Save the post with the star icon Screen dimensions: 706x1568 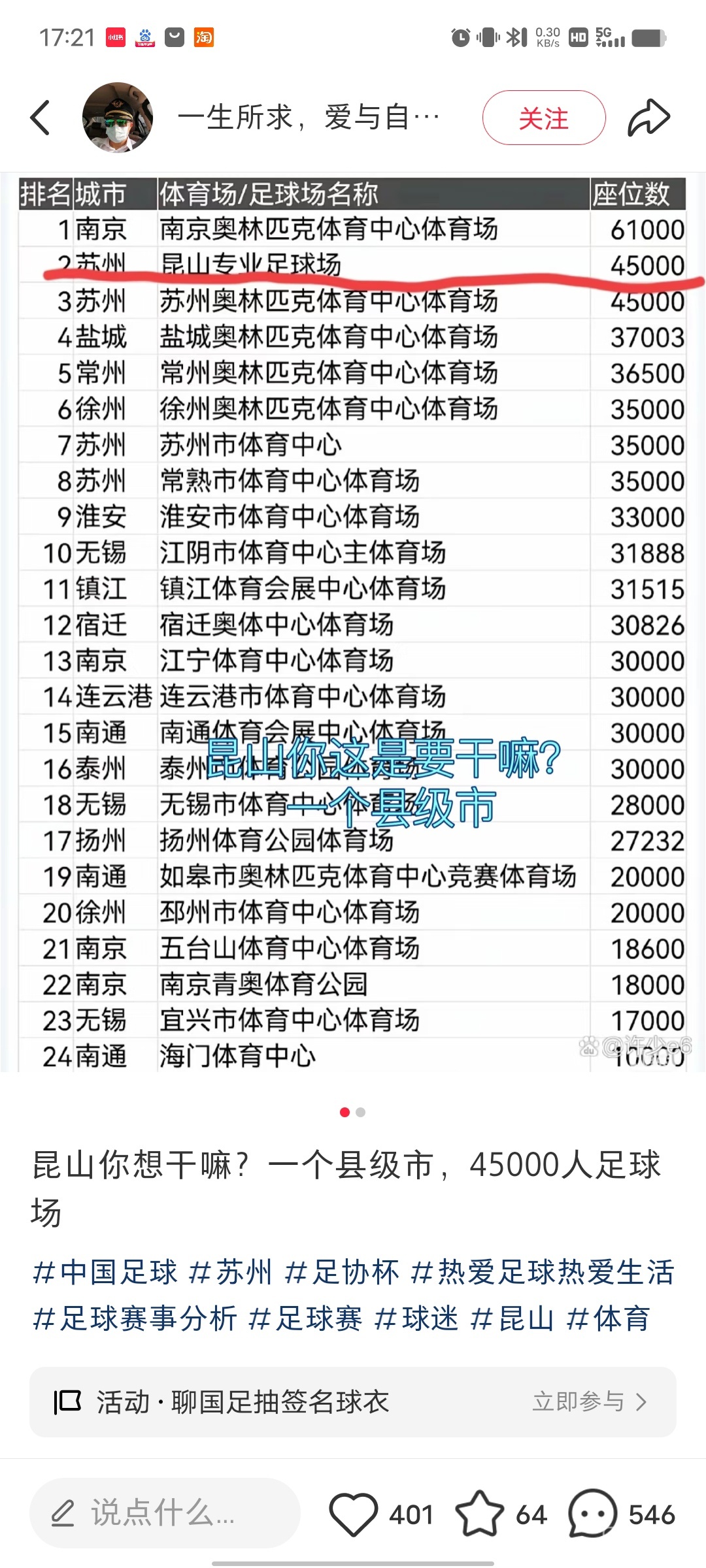pos(479,1514)
